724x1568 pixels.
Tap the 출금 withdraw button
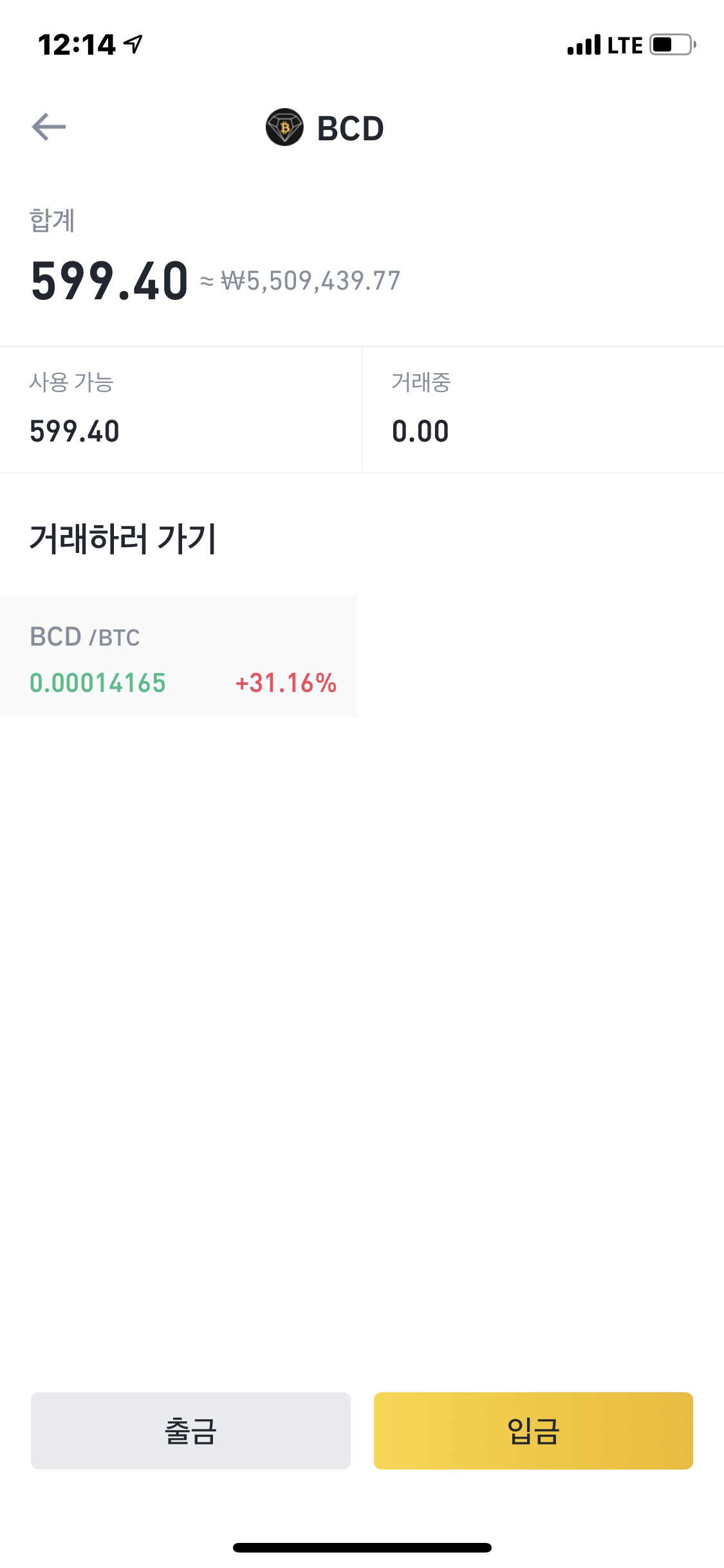point(190,1430)
